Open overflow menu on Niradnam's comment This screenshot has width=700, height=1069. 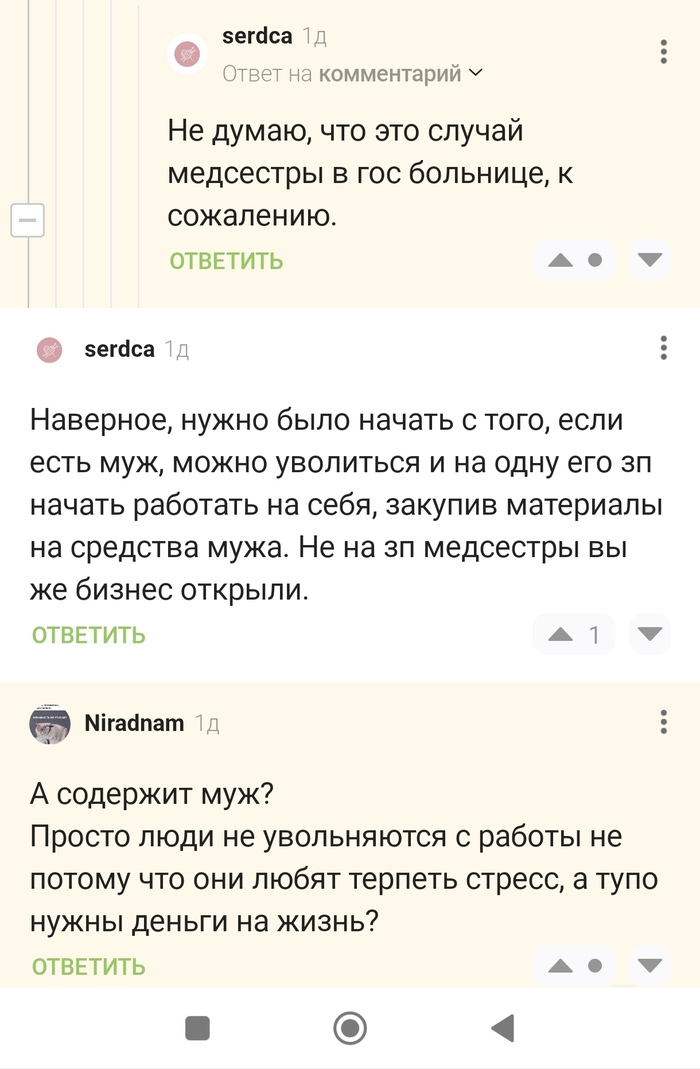click(664, 722)
